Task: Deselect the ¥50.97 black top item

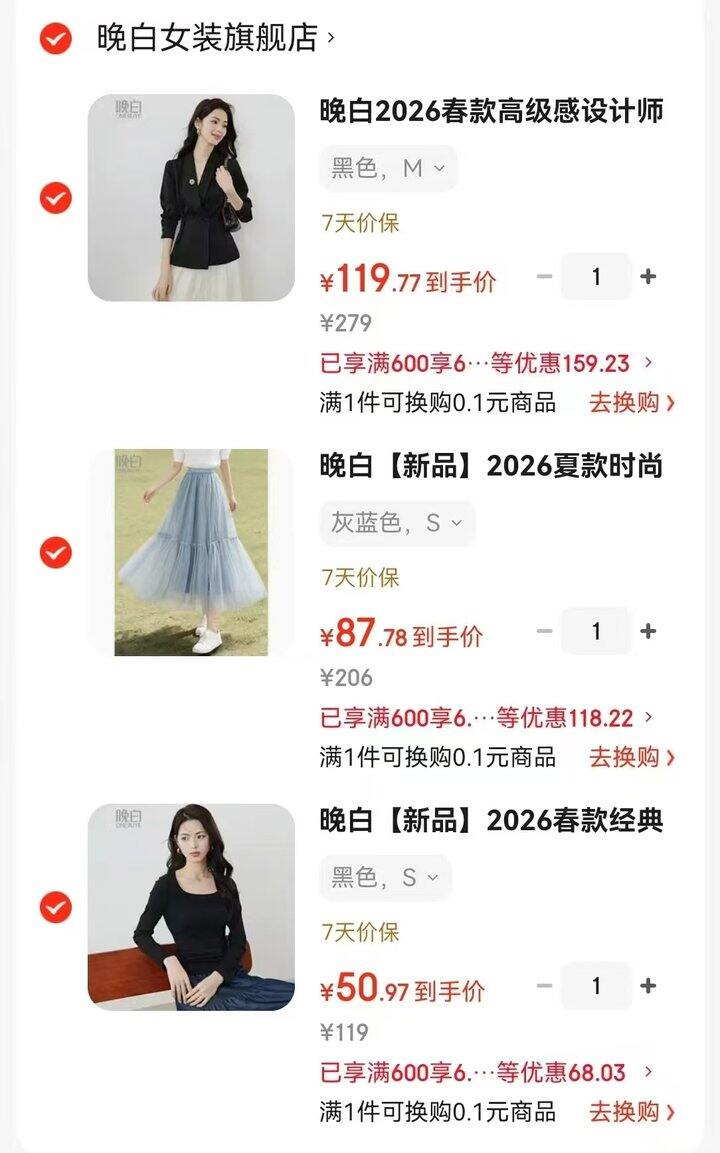Action: [x=56, y=907]
